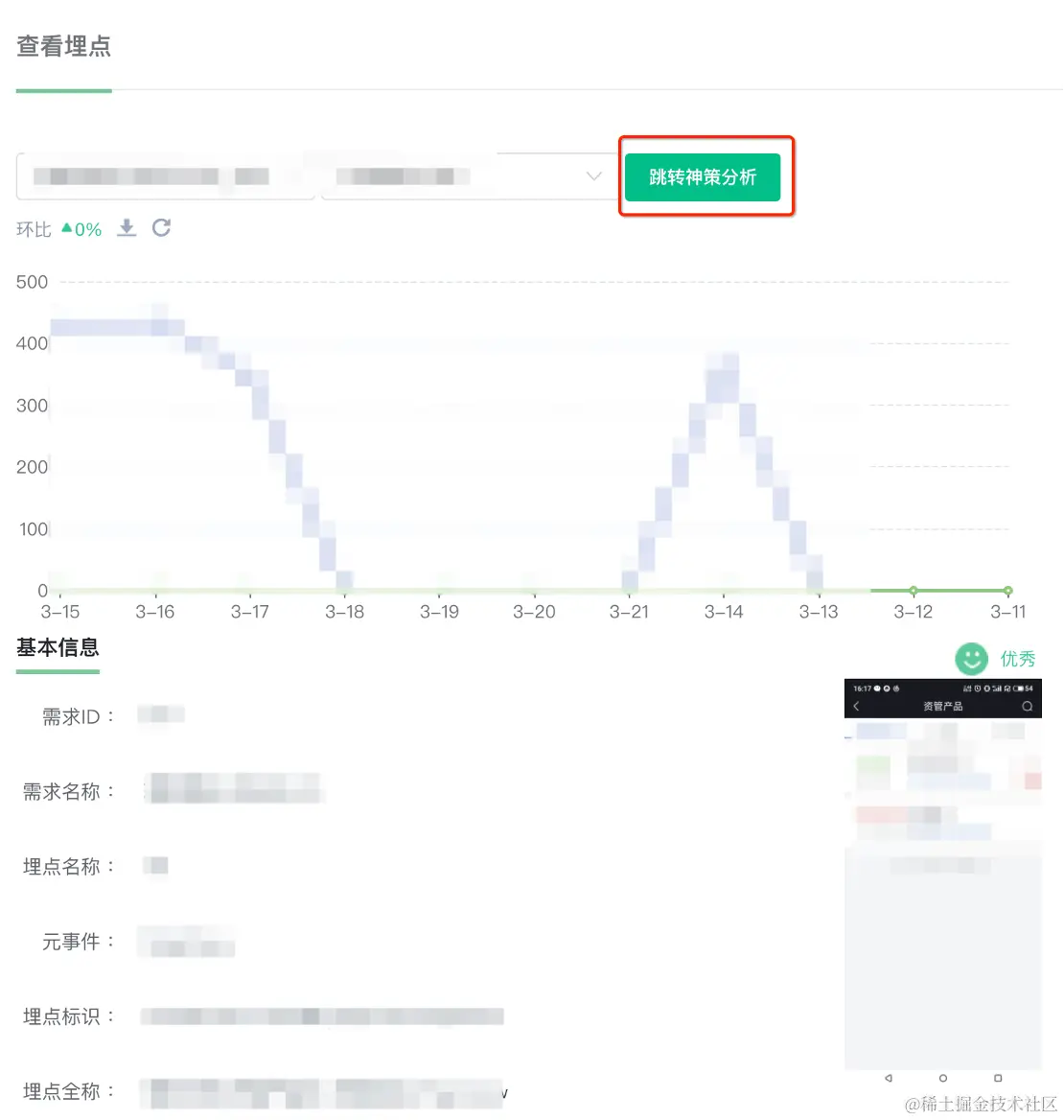Viewport: 1064px width, 1120px height.
Task: Open the first blurred selector field
Action: click(x=165, y=176)
